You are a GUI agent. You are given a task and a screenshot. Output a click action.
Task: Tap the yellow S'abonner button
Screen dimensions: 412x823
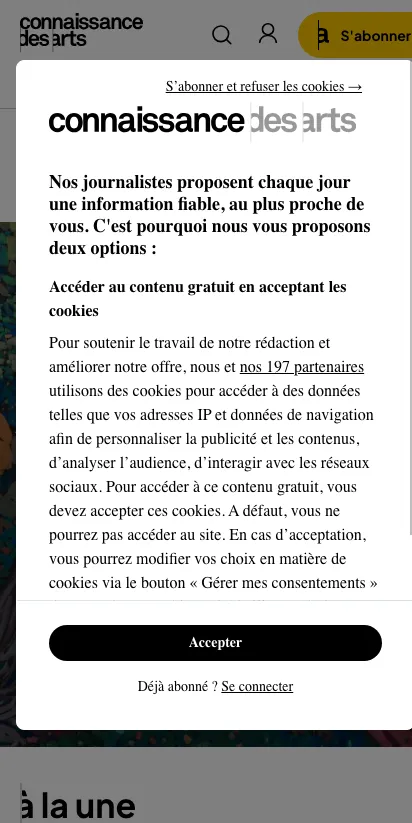[355, 35]
